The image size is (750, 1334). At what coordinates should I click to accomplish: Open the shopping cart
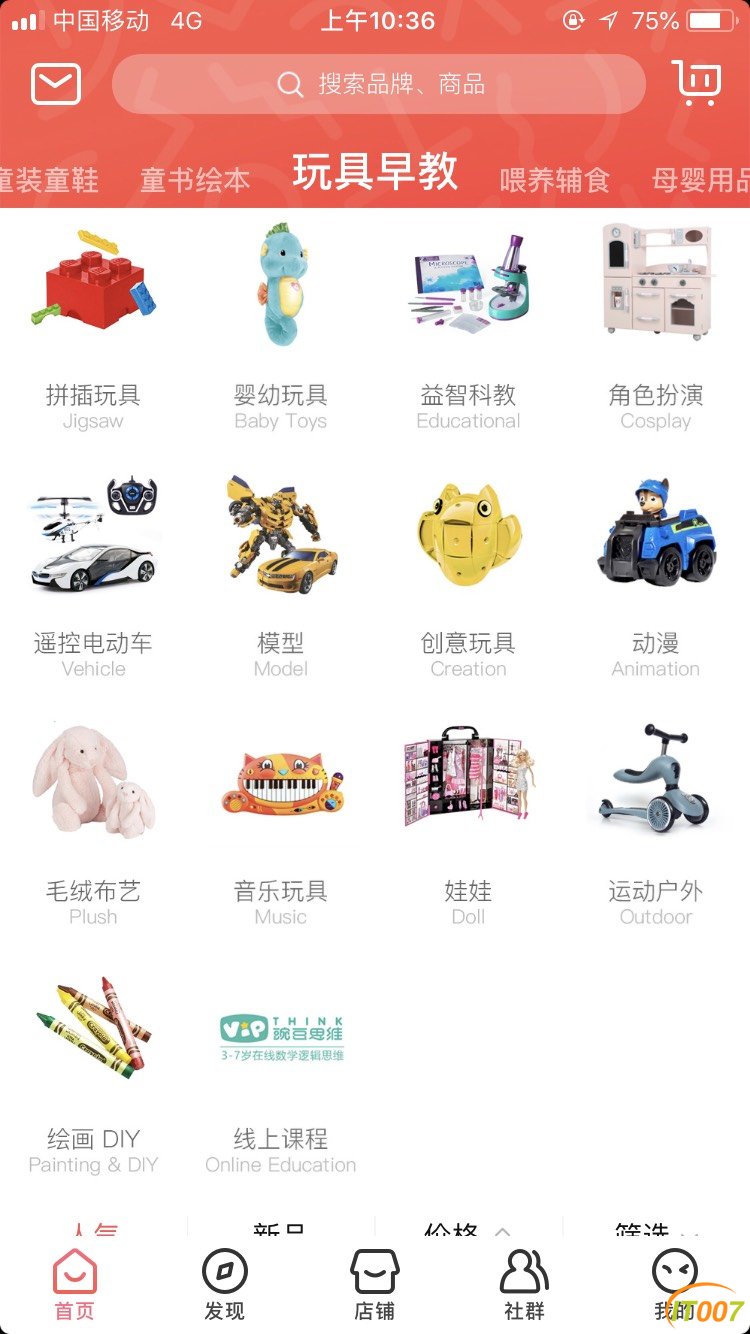pos(697,83)
